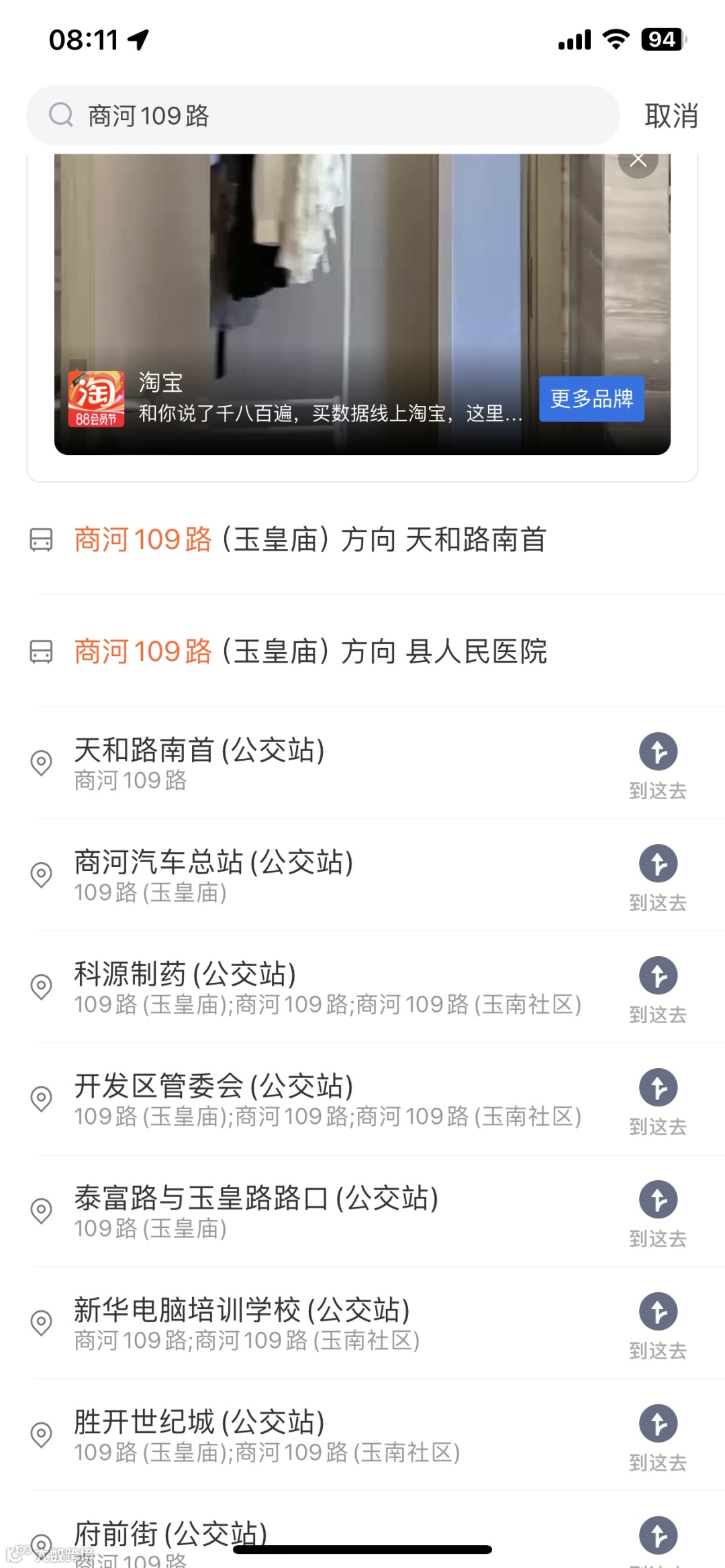Open 商河109路 route toward 县人民医院
This screenshot has width=725, height=1568.
coord(310,651)
